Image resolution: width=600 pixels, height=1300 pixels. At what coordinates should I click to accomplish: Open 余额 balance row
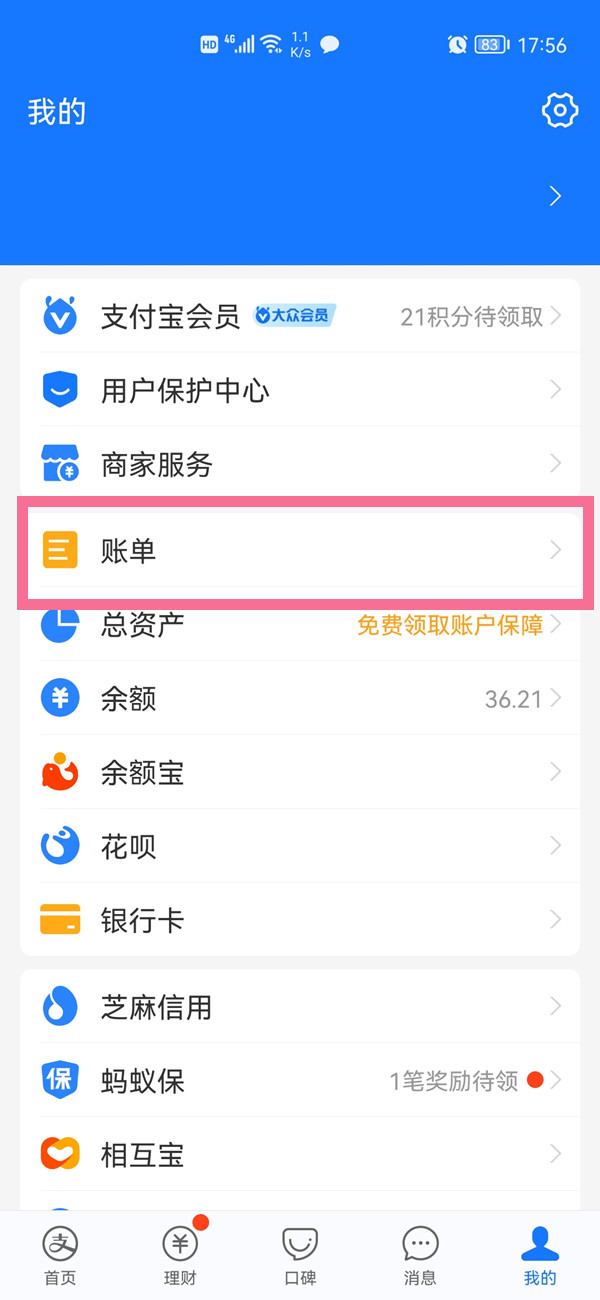coord(300,698)
